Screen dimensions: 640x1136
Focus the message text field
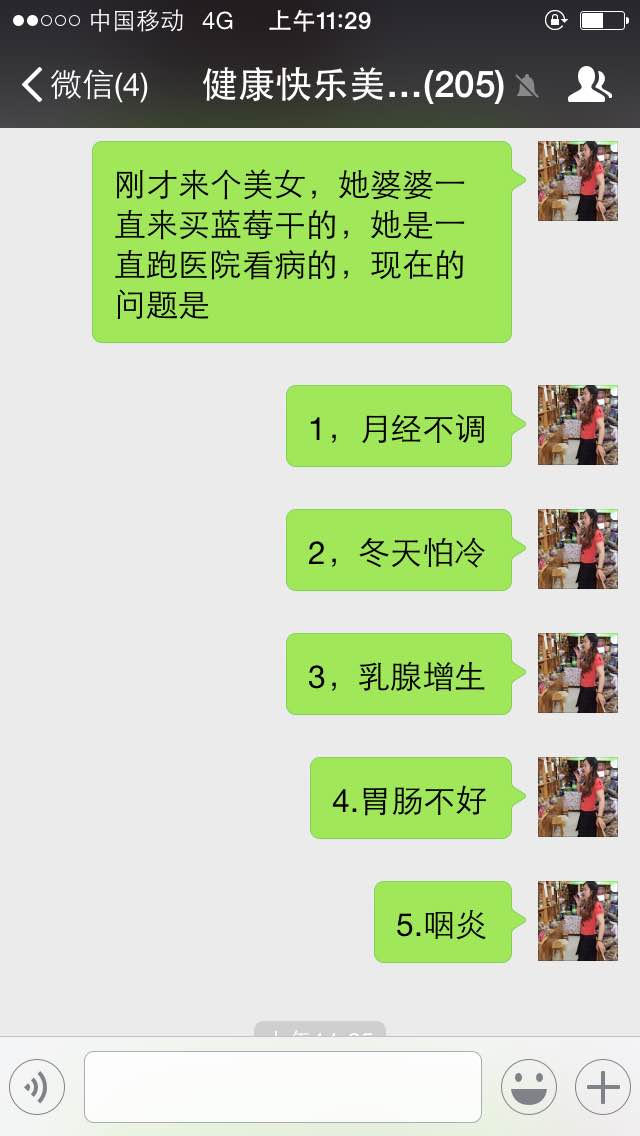[x=283, y=1087]
